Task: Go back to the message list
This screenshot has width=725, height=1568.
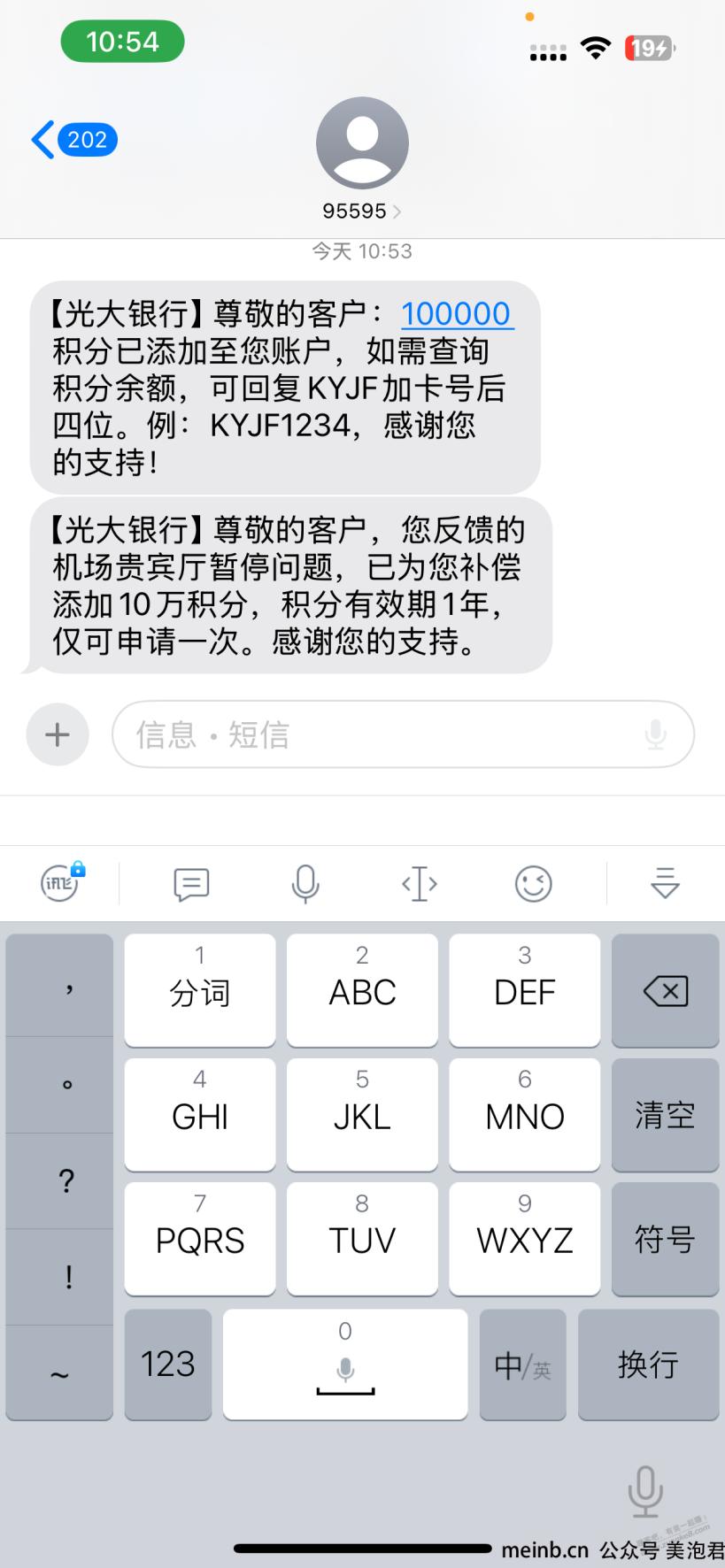Action: pos(74,140)
